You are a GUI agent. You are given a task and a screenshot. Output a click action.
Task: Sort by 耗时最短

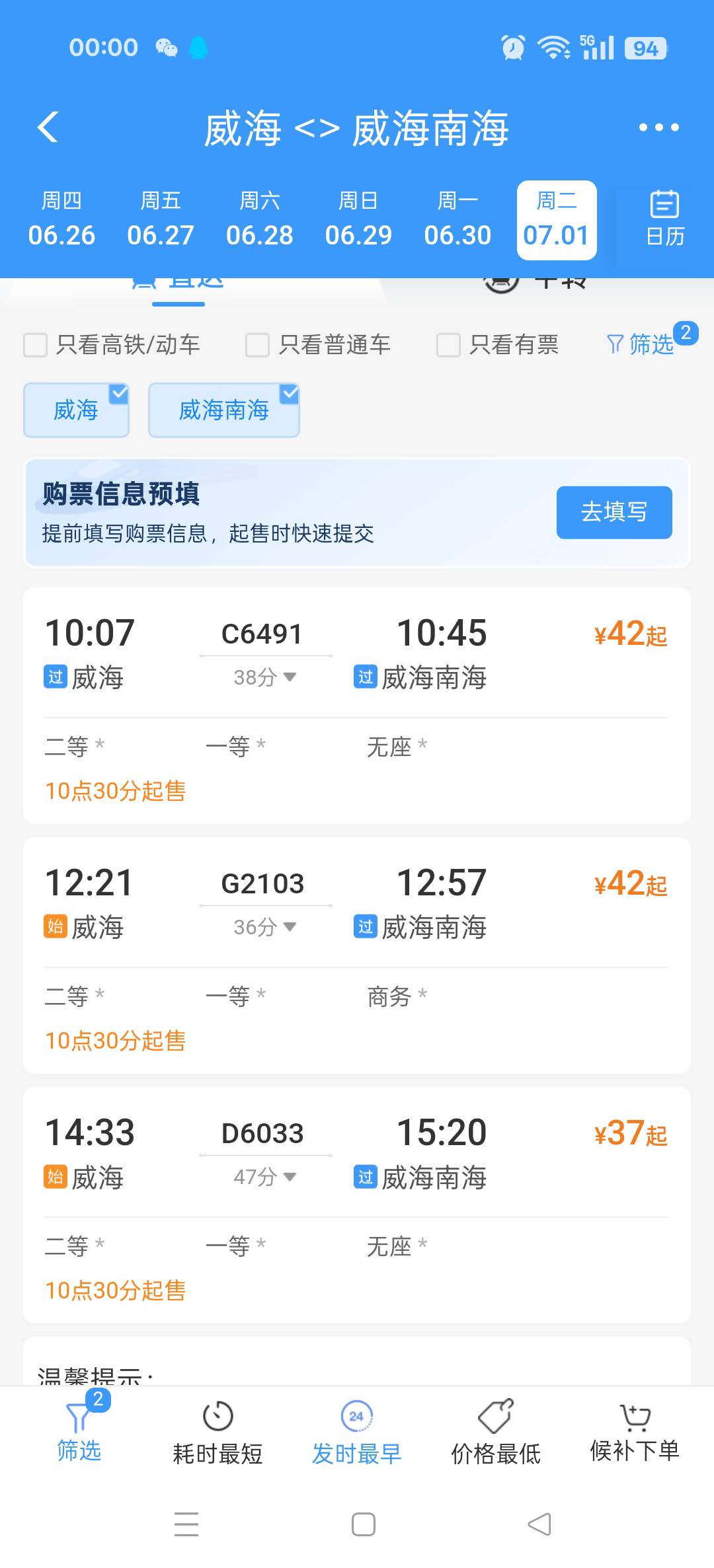[218, 1431]
